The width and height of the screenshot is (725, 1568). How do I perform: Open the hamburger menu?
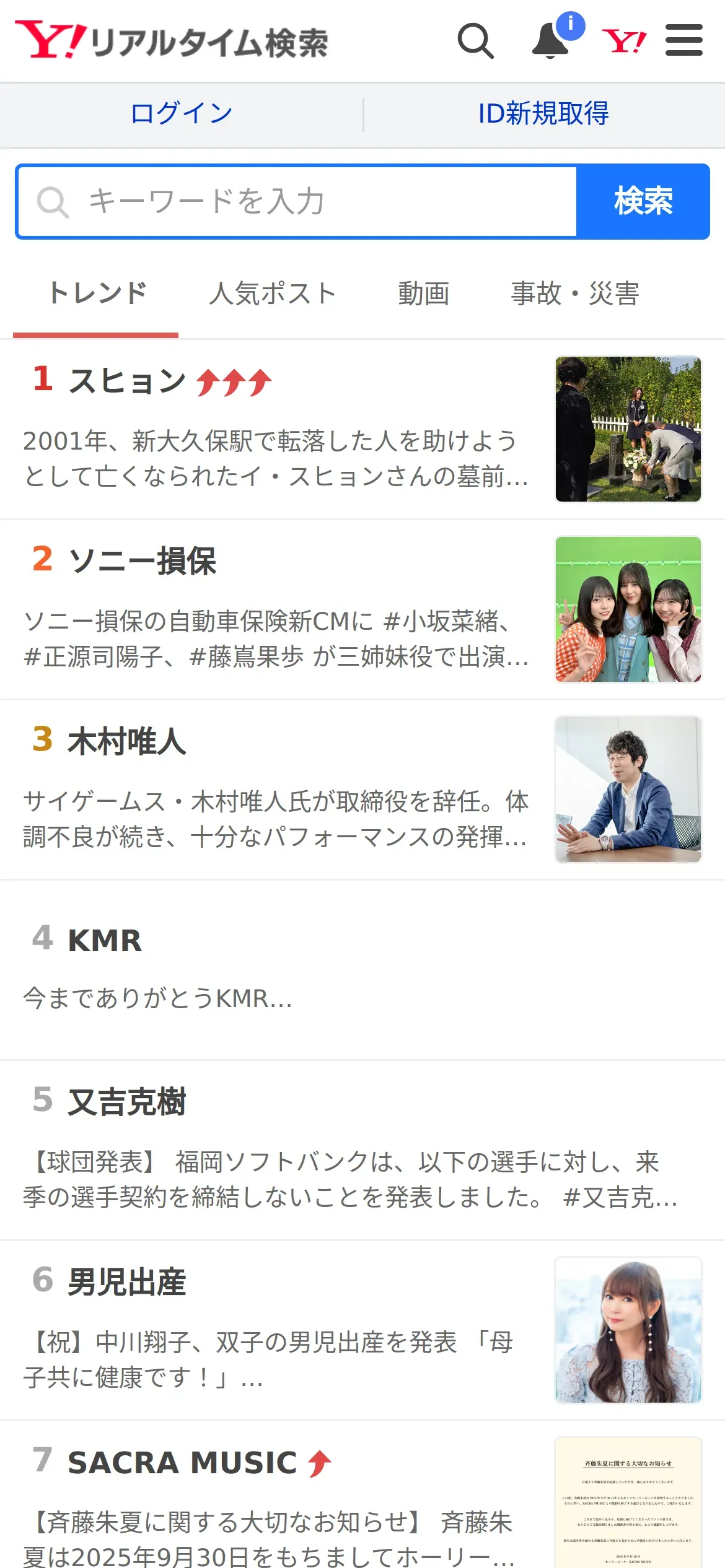[683, 41]
